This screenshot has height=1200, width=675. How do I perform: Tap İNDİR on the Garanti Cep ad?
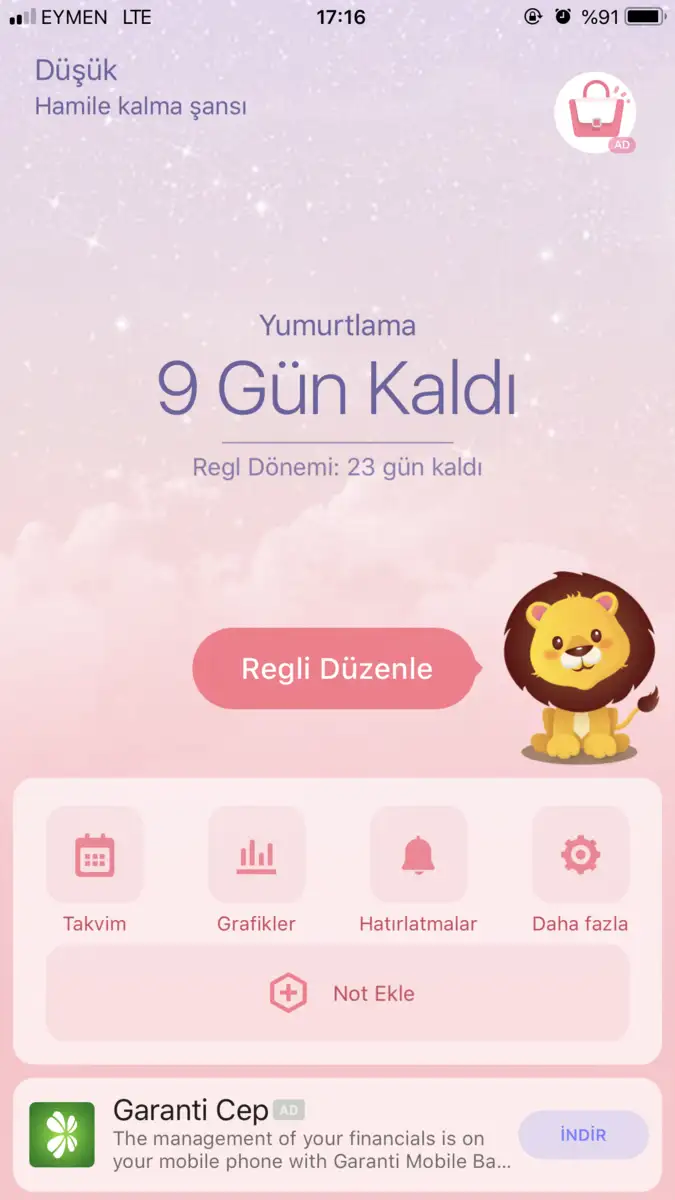coord(583,1135)
